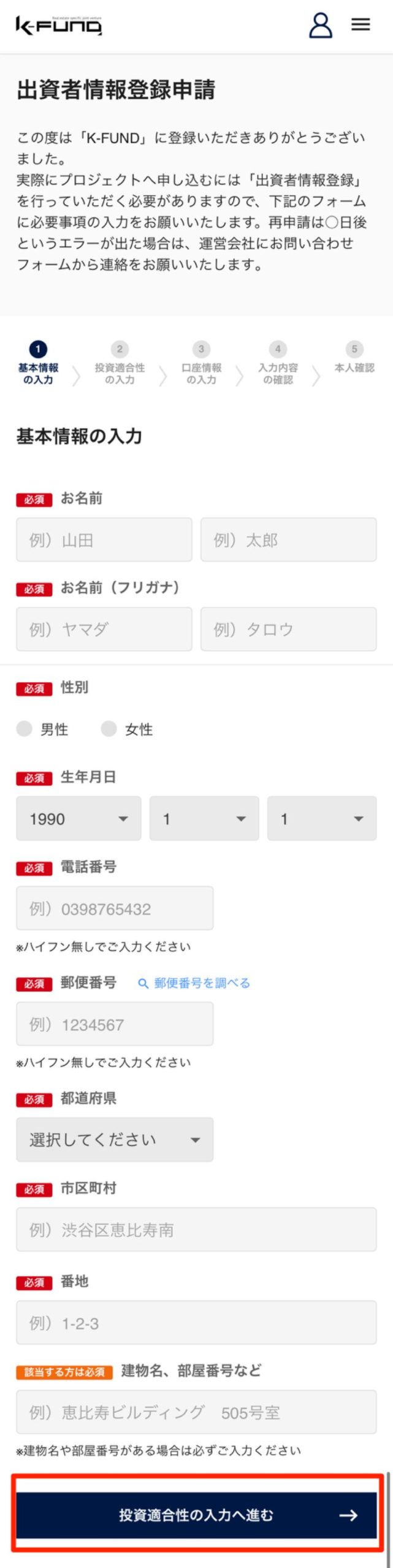
Task: Select the 女性 gender option
Action: click(109, 729)
